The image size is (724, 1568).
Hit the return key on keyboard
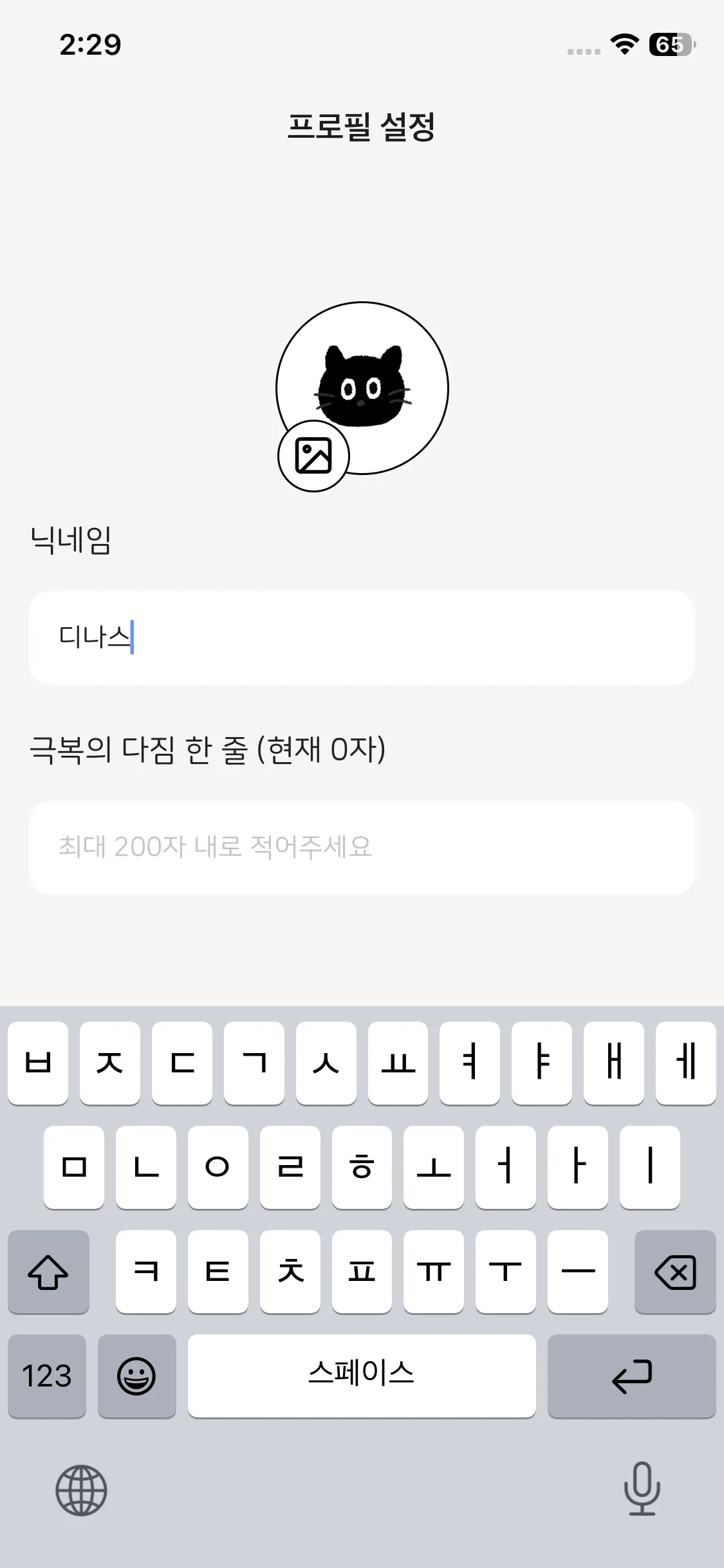tap(631, 1376)
